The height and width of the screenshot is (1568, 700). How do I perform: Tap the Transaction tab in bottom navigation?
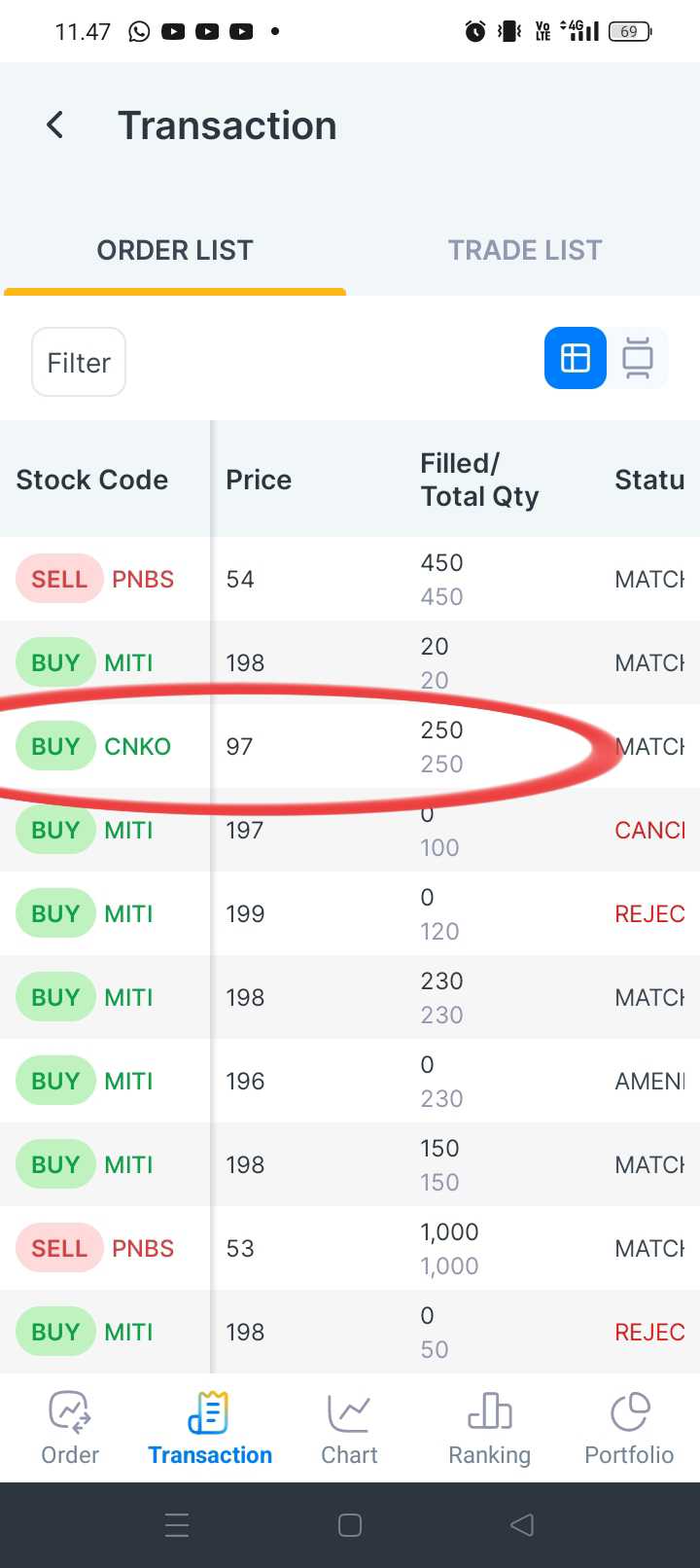pos(210,1428)
